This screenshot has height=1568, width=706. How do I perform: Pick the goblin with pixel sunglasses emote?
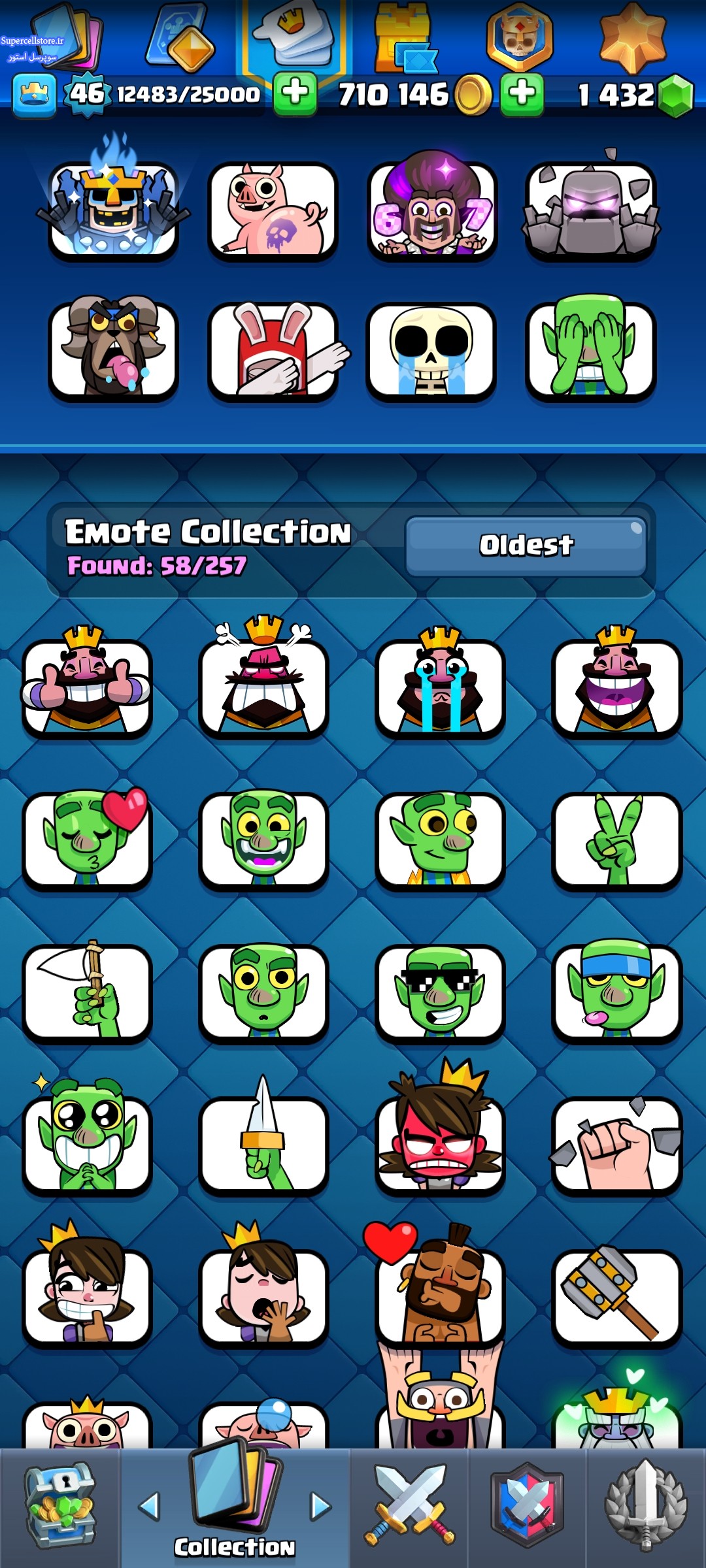coord(440,992)
